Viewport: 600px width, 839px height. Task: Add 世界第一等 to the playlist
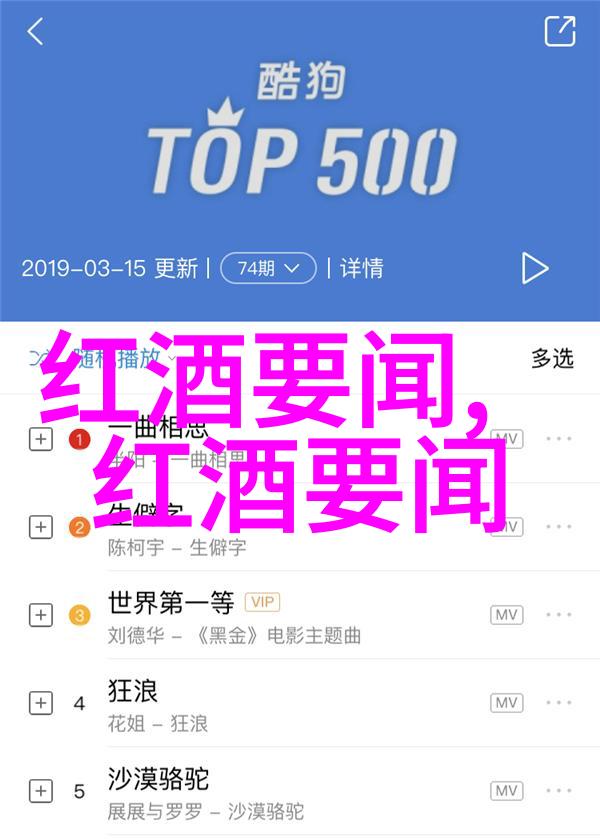pos(40,615)
